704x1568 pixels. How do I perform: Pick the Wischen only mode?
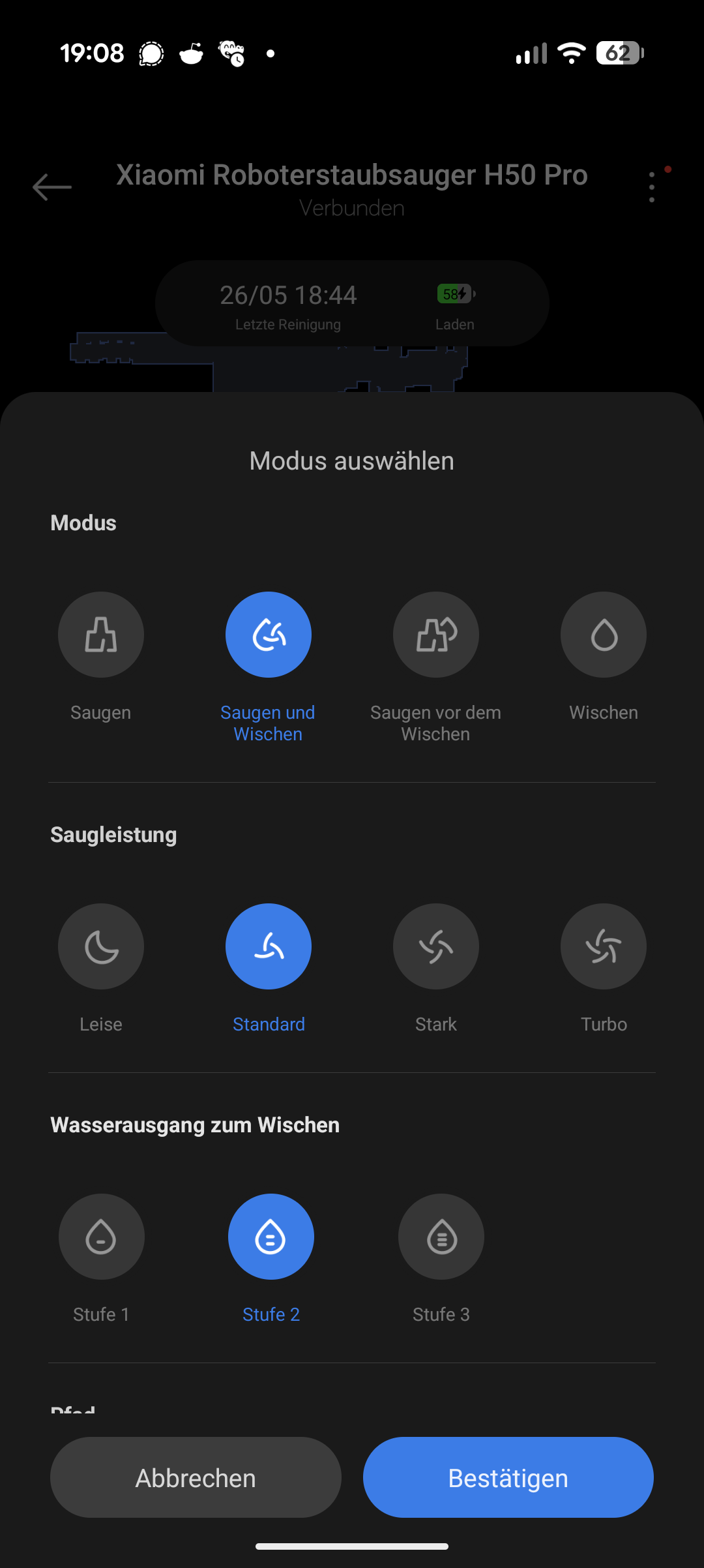click(x=604, y=635)
